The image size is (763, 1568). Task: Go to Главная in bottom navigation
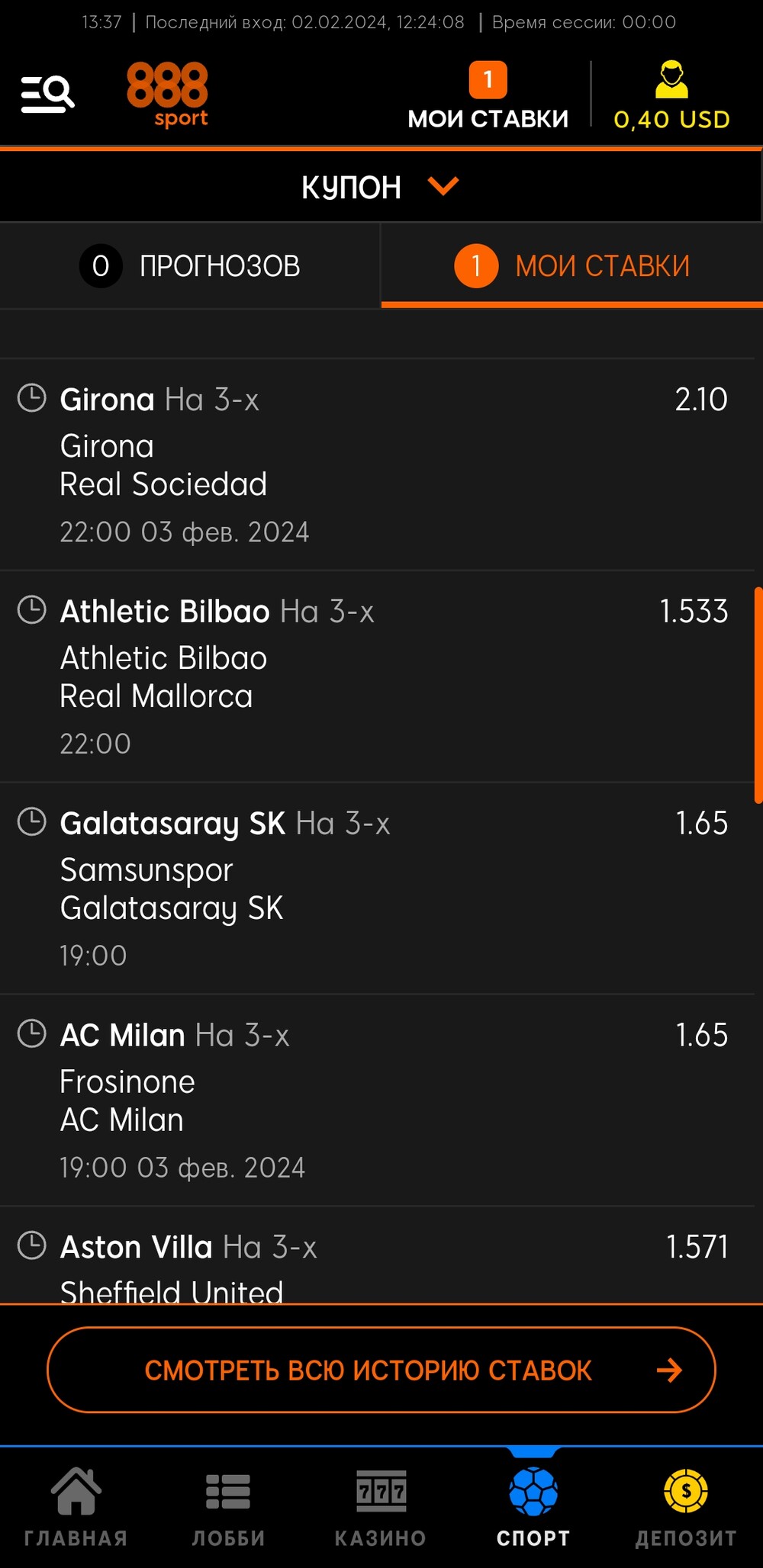[x=76, y=1506]
